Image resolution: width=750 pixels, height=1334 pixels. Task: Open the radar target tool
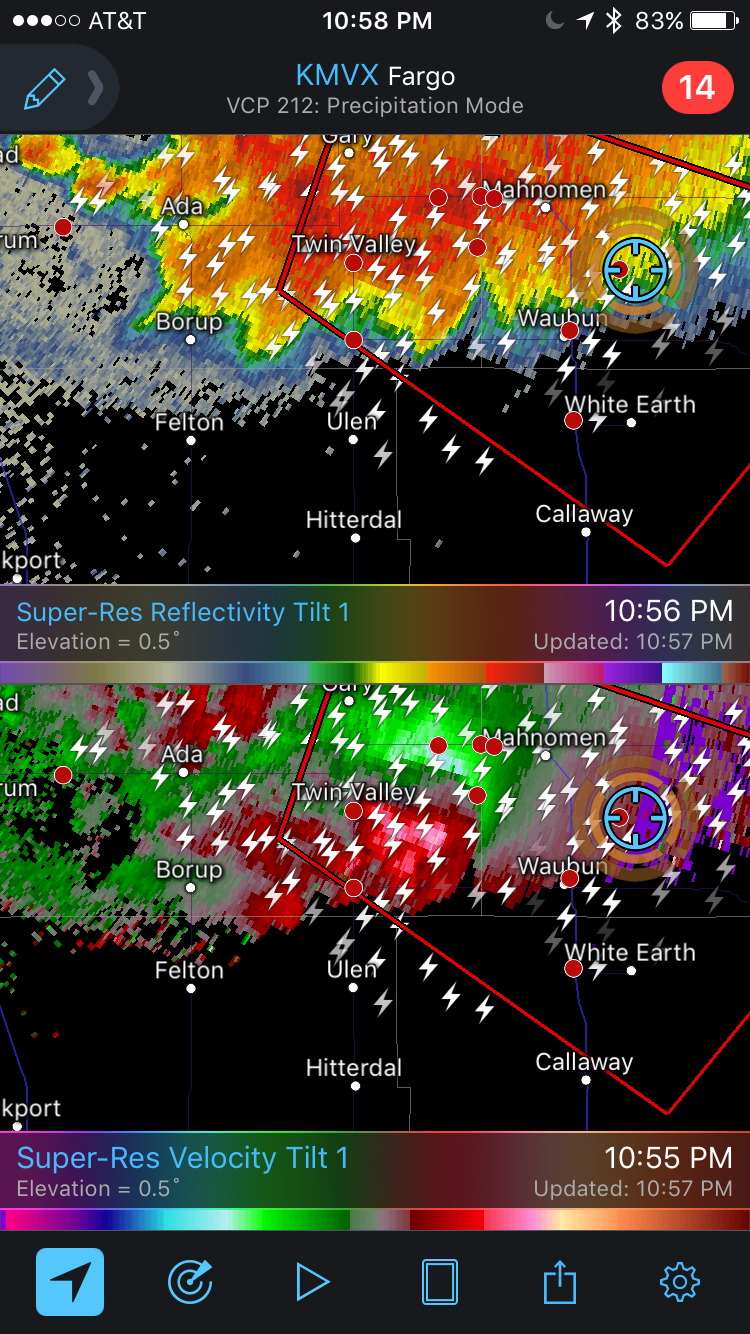(190, 1282)
